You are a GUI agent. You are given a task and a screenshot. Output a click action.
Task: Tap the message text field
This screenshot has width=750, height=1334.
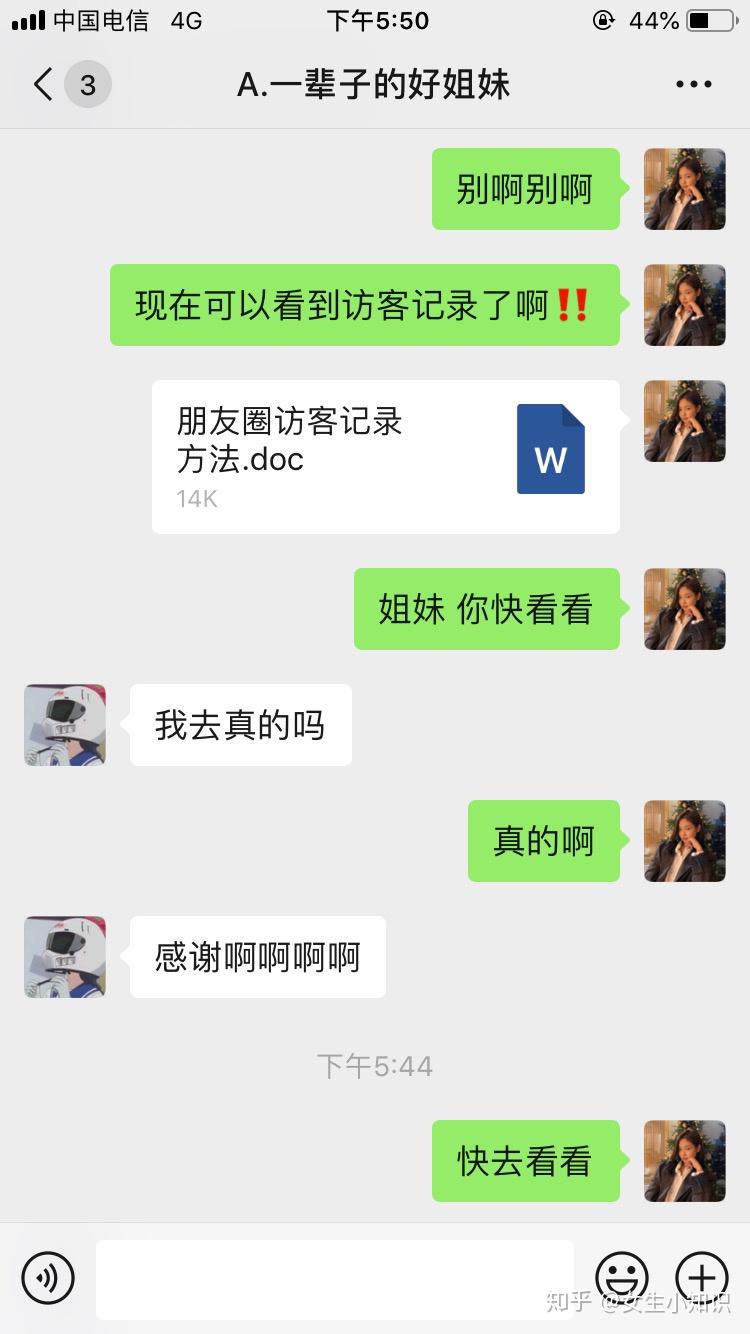pos(335,1279)
